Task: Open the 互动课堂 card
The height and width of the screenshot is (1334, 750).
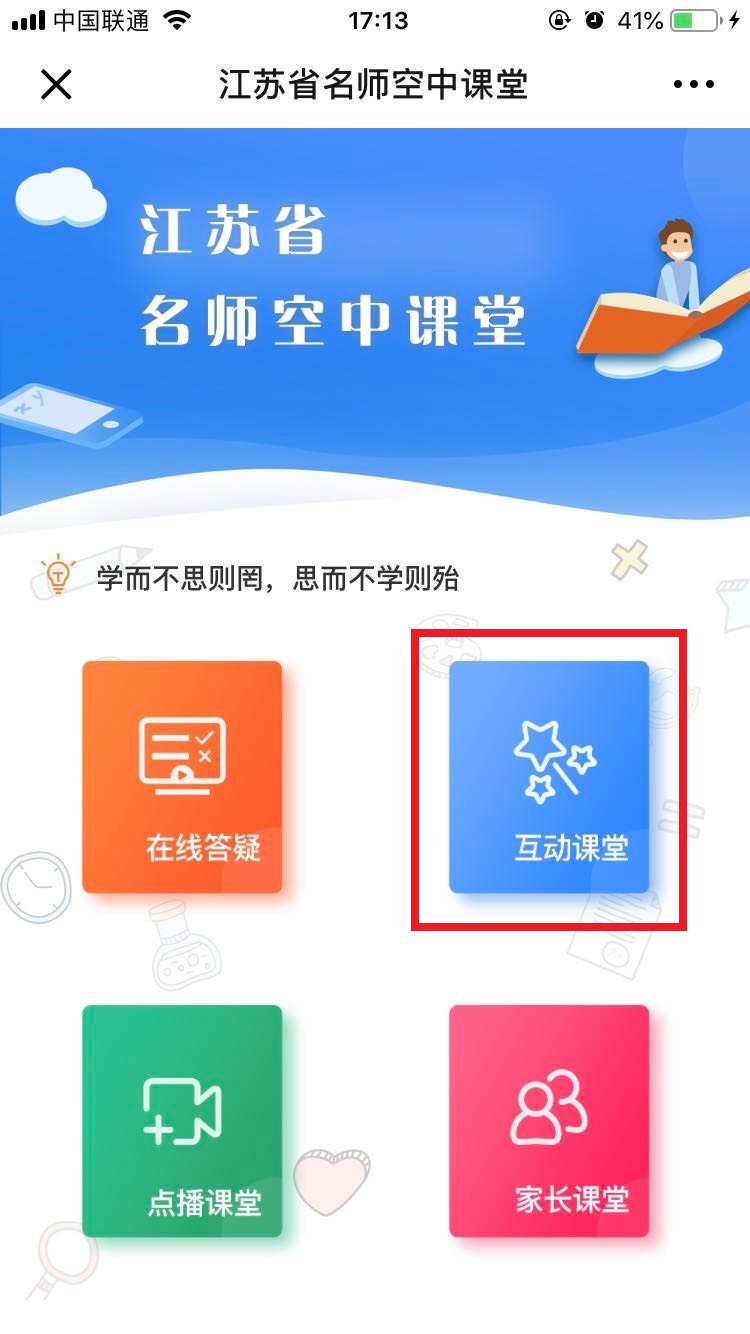Action: coord(549,777)
